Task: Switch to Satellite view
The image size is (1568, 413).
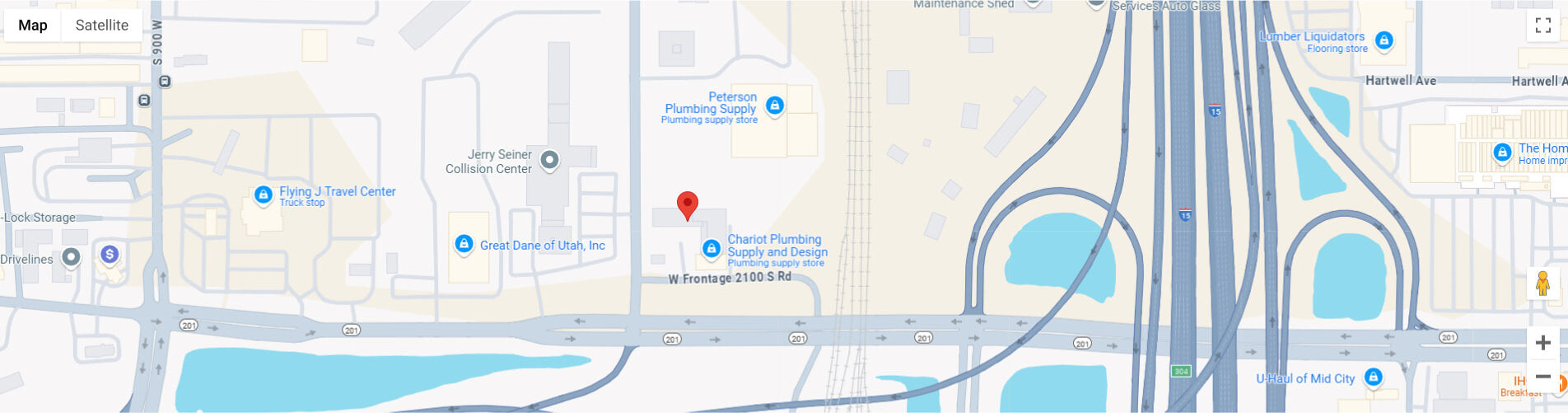Action: tap(101, 26)
